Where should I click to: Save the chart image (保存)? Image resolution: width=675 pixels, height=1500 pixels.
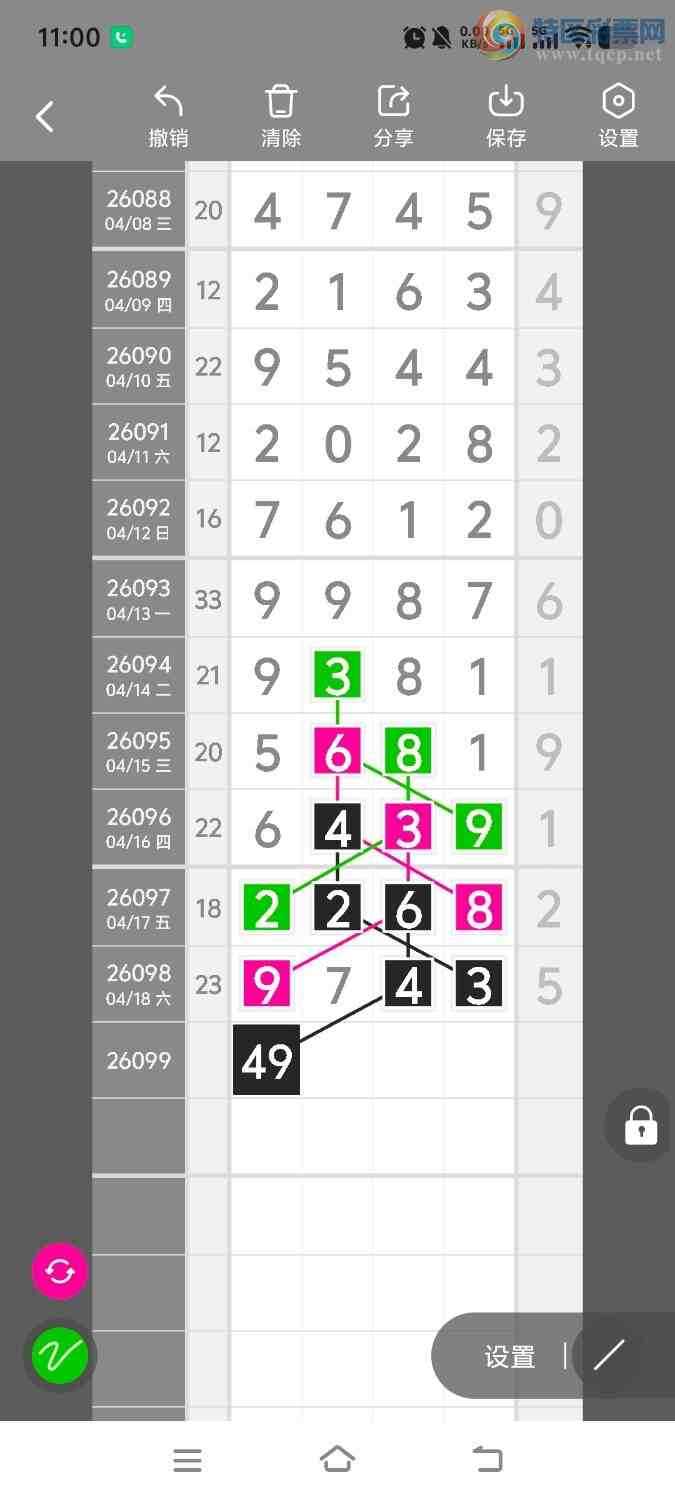pyautogui.click(x=506, y=117)
